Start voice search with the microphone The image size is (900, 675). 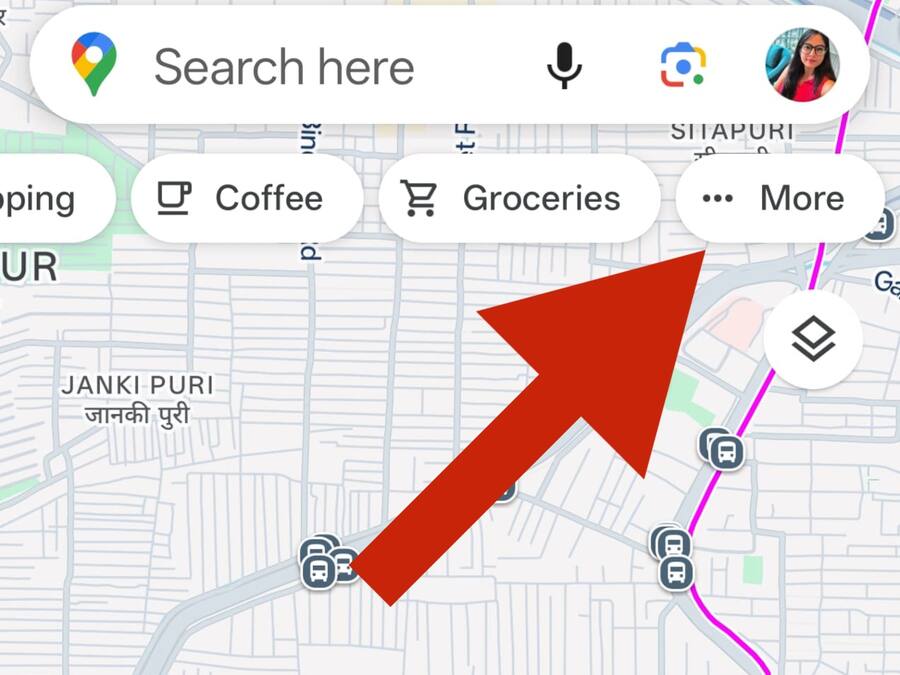pyautogui.click(x=564, y=66)
